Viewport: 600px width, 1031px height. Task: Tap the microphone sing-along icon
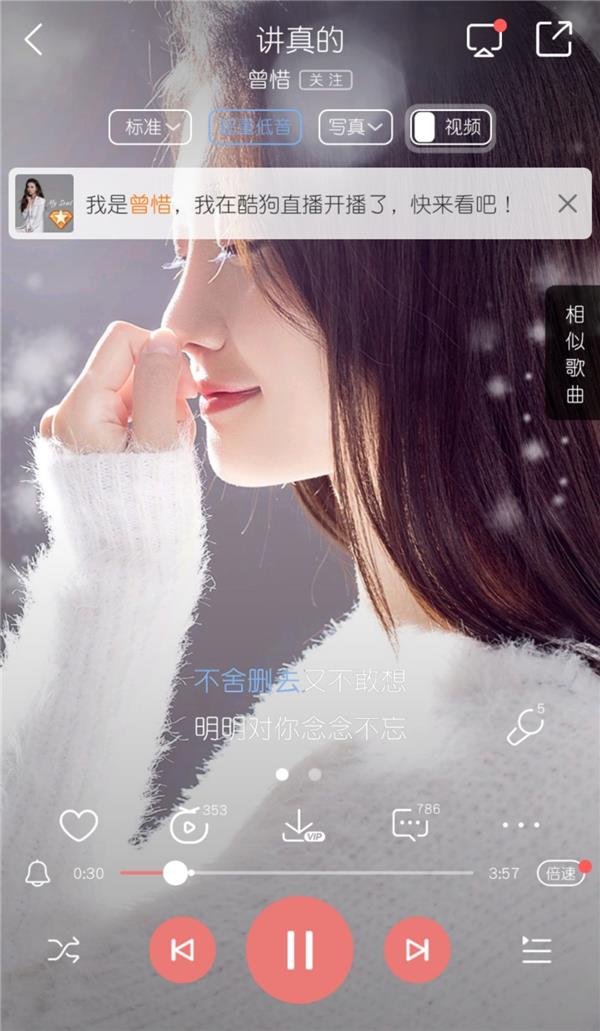524,728
